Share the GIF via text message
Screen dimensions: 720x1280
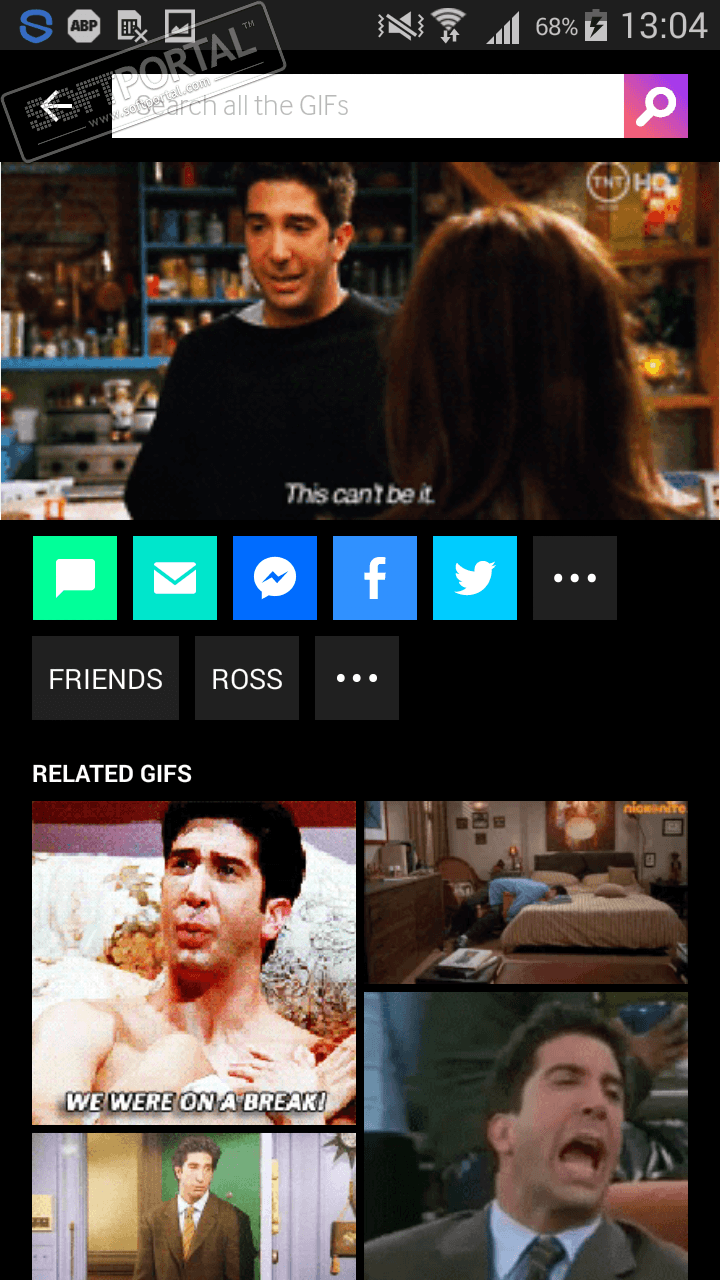pyautogui.click(x=75, y=578)
